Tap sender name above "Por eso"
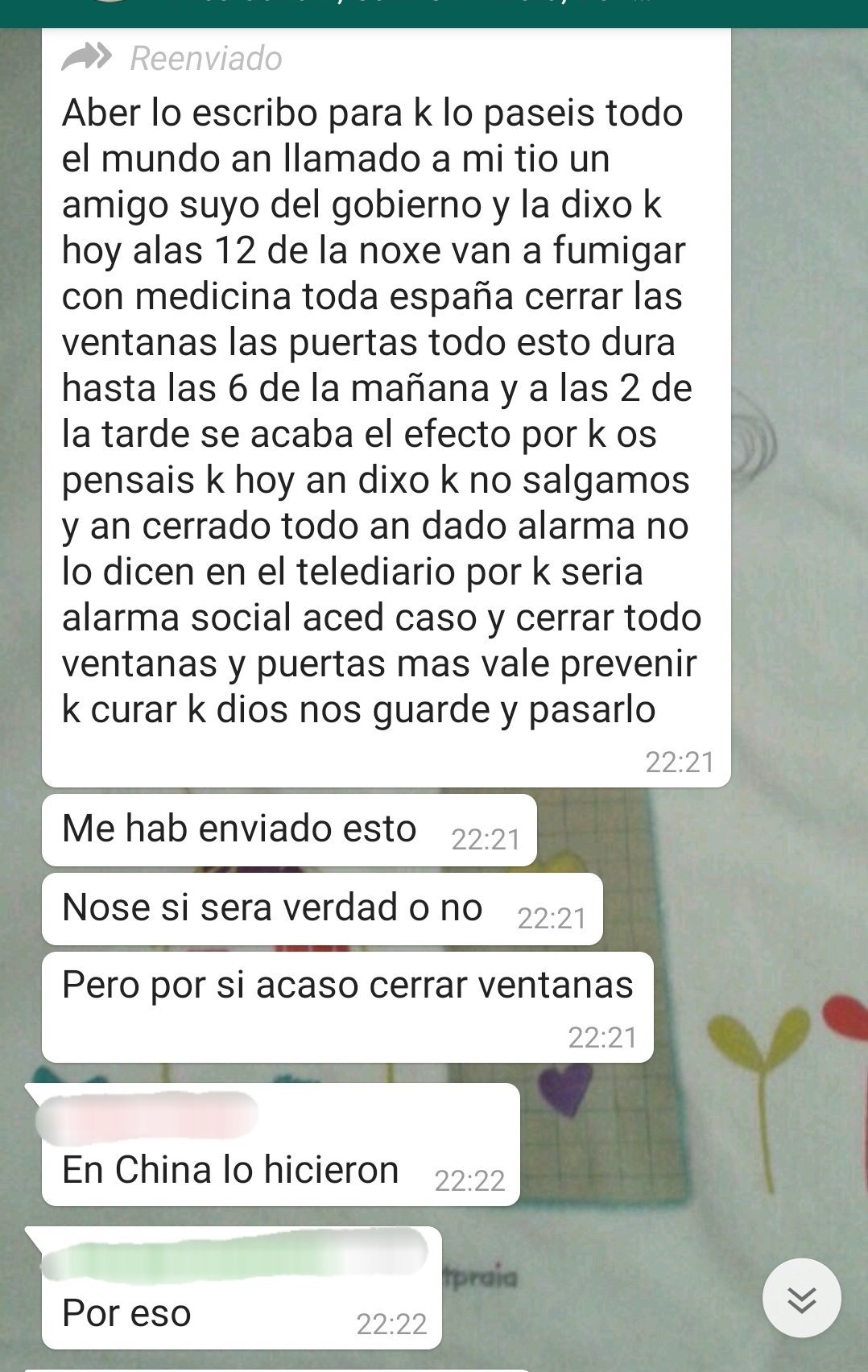 234,1254
